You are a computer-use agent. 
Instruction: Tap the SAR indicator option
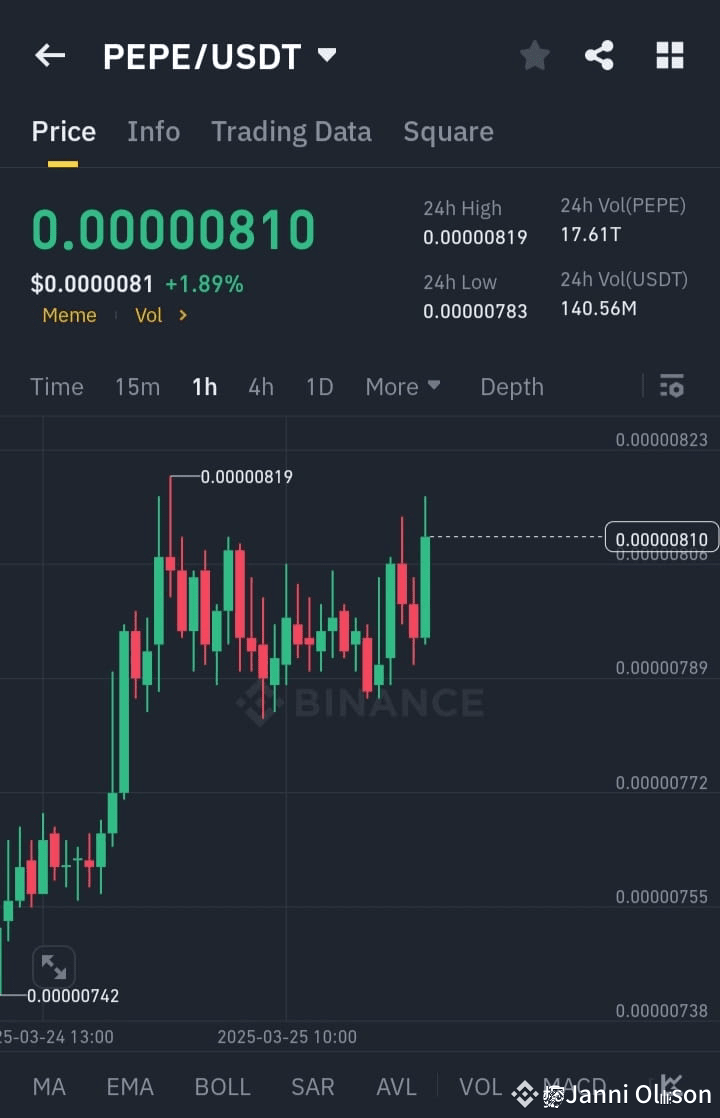coord(313,1086)
